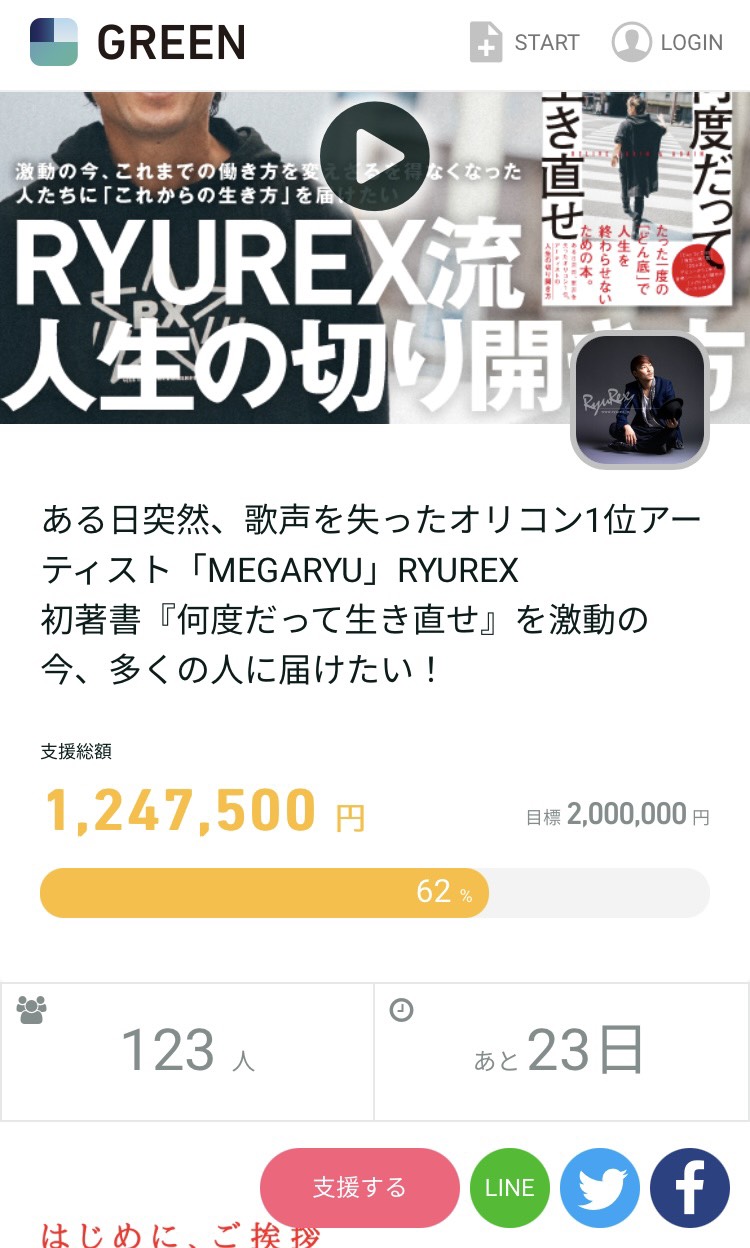Open the LOGIN page
The width and height of the screenshot is (750, 1248).
click(x=667, y=42)
